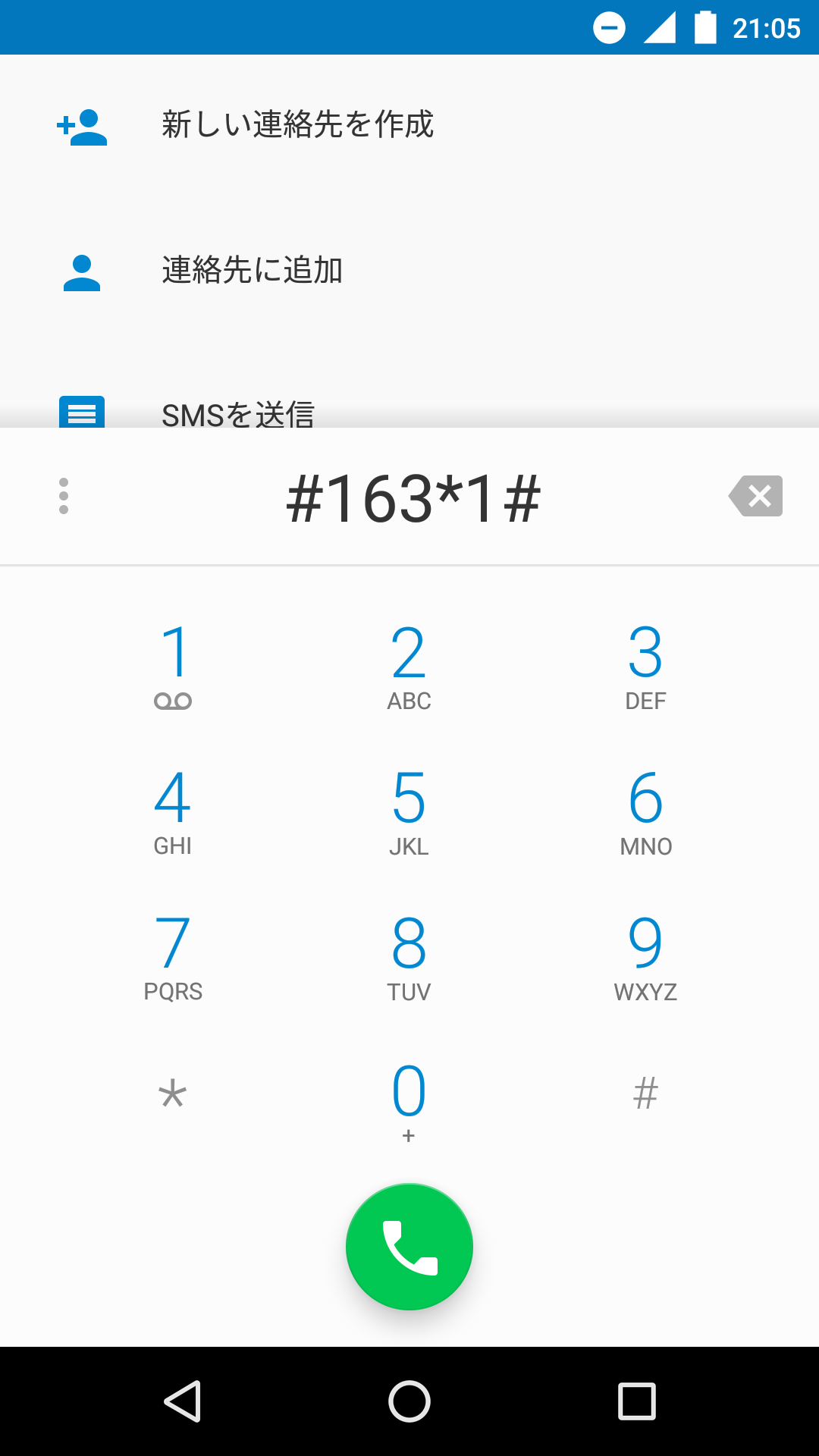Screen dimensions: 819x1456
Task: Tap the 0 plus key
Action: point(409,1101)
